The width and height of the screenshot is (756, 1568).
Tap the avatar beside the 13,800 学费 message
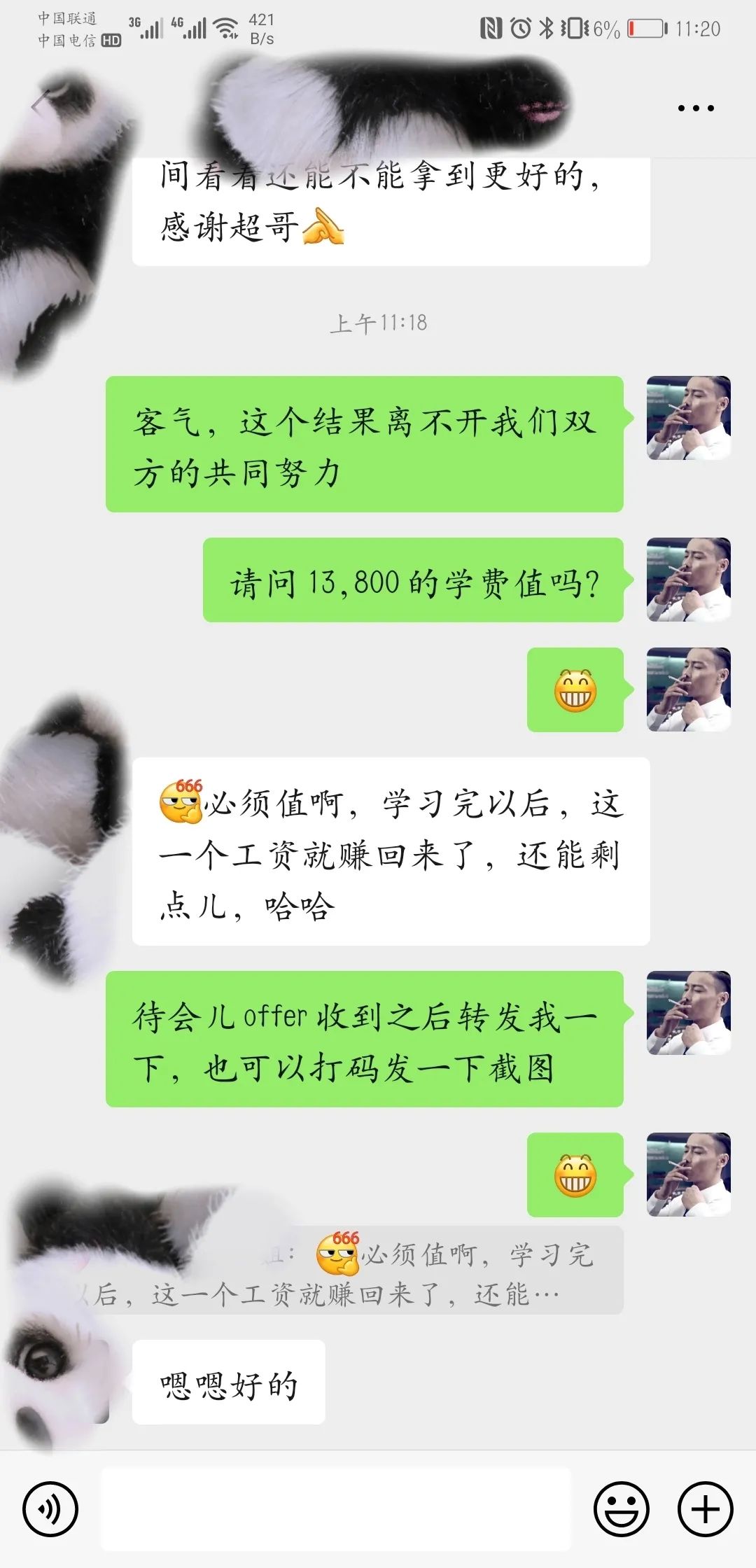688,580
